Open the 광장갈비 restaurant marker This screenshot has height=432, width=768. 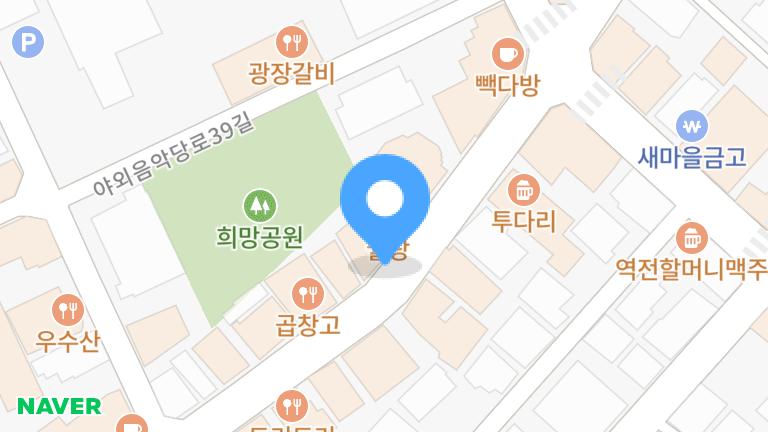coord(292,41)
